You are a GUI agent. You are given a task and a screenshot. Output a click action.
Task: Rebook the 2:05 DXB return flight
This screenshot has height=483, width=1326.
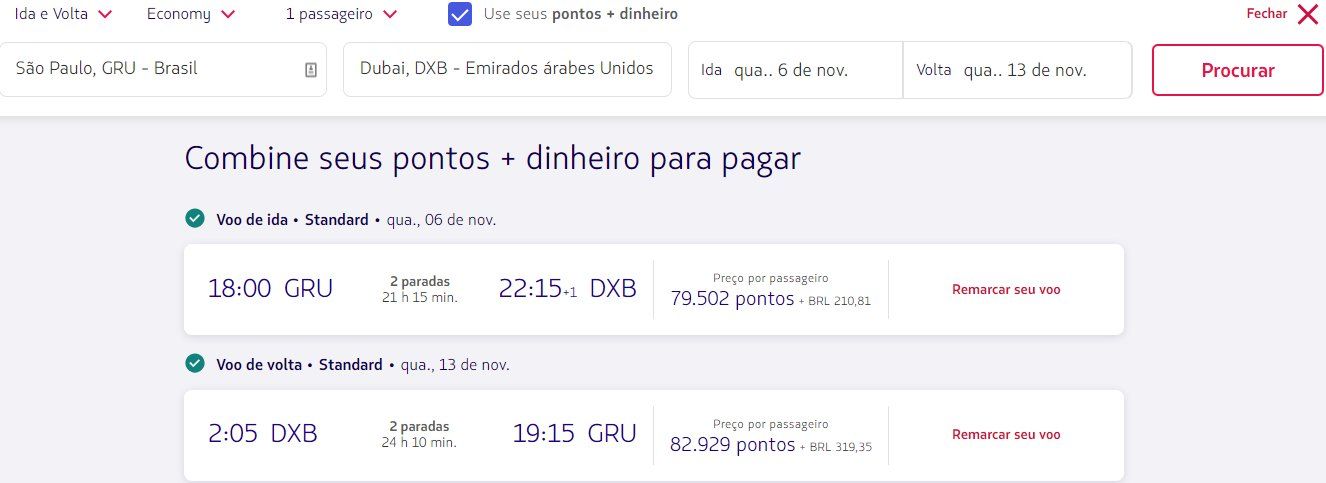(x=1005, y=435)
